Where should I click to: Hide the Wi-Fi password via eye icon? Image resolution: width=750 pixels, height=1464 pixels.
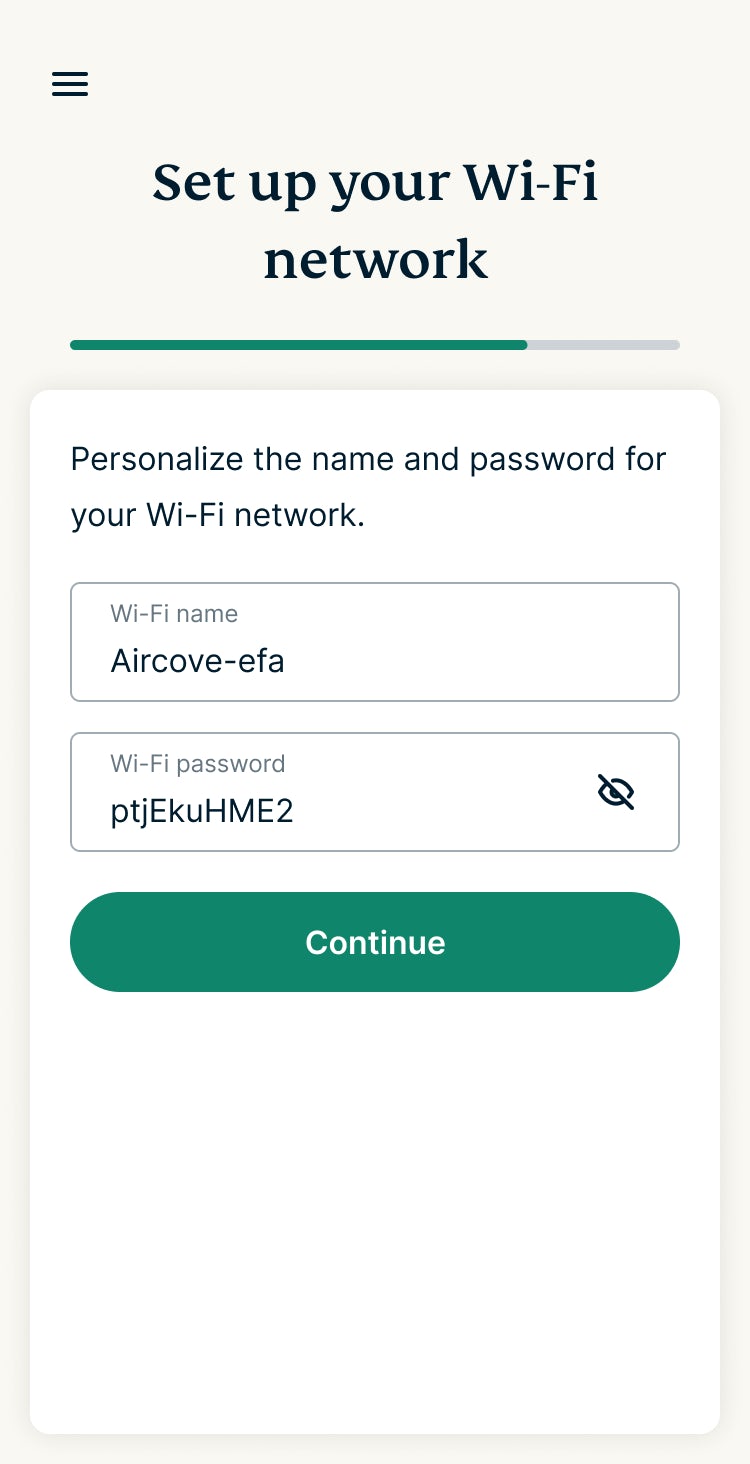coord(616,792)
